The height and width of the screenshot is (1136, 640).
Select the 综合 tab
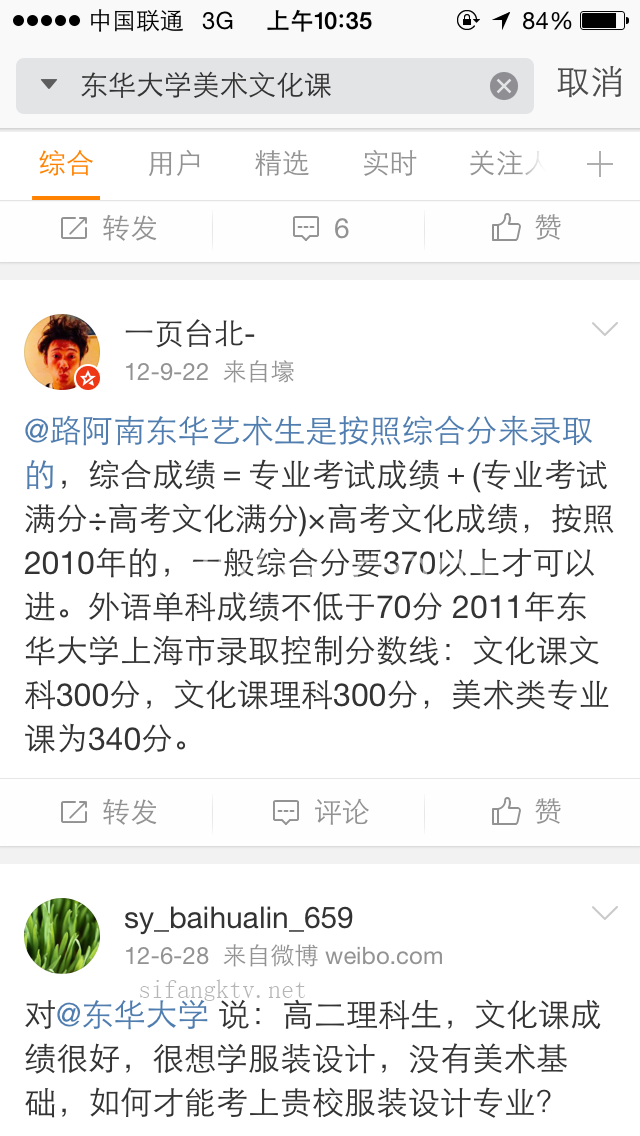pyautogui.click(x=66, y=164)
